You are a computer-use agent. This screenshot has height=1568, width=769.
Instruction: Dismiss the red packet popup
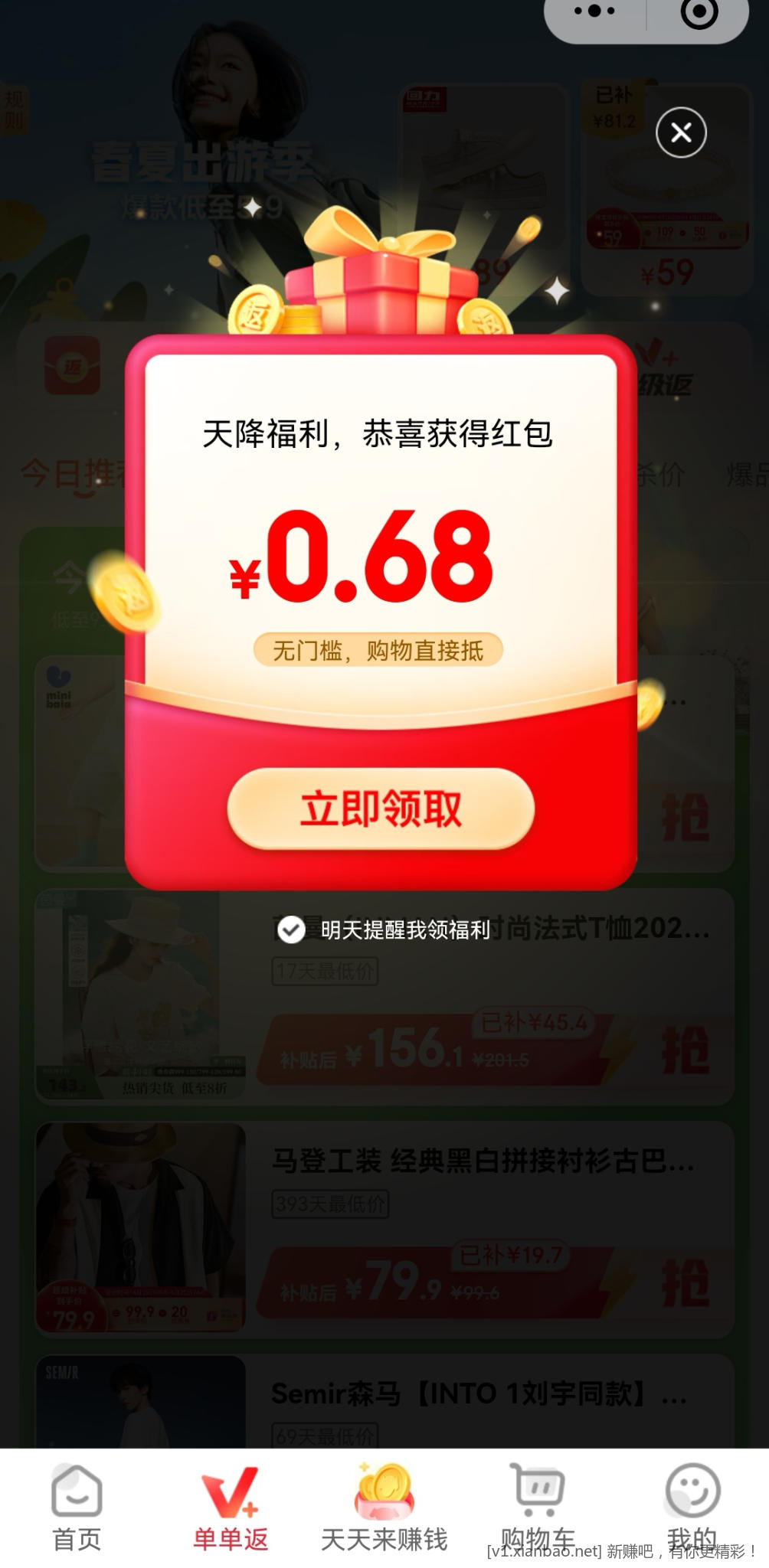pyautogui.click(x=681, y=133)
